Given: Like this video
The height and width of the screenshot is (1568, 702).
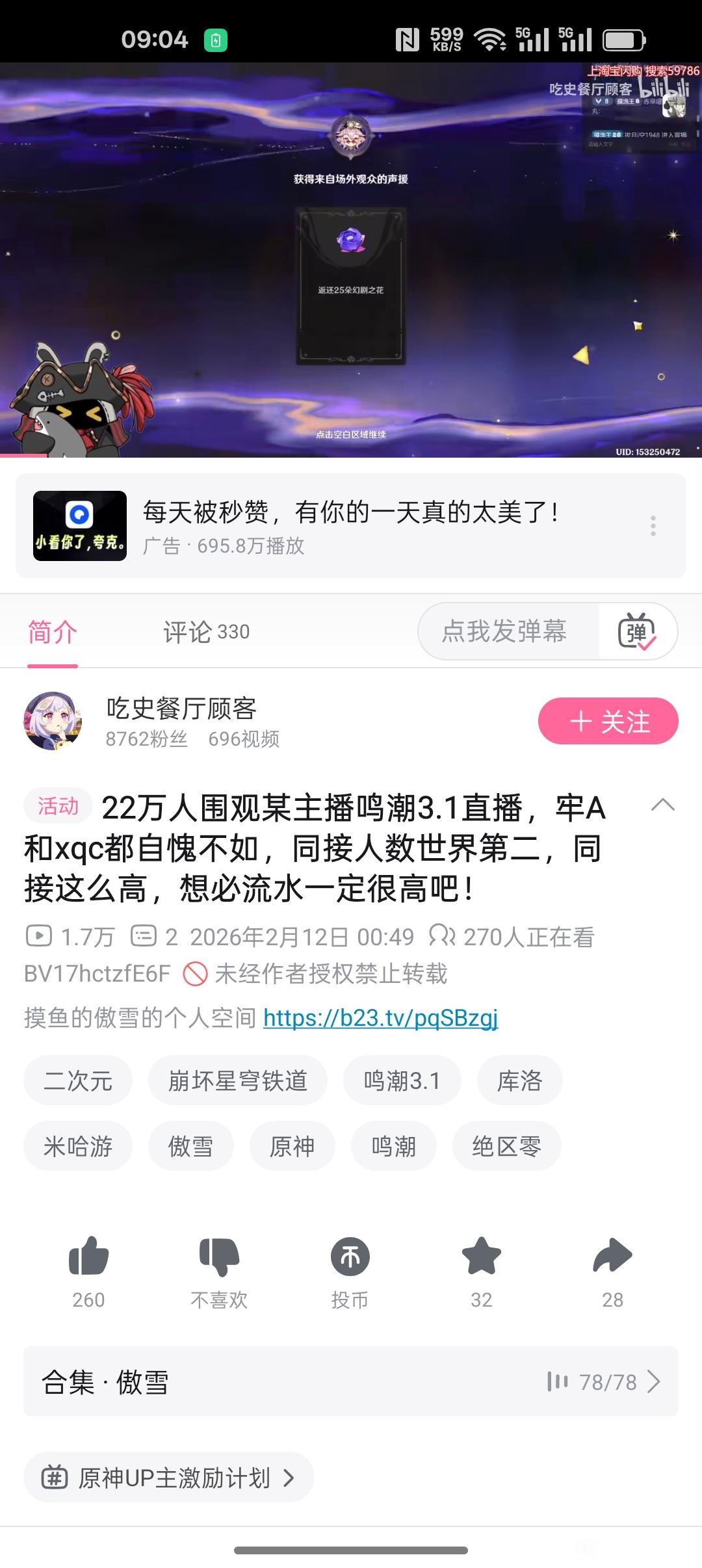Looking at the screenshot, I should point(88,1258).
